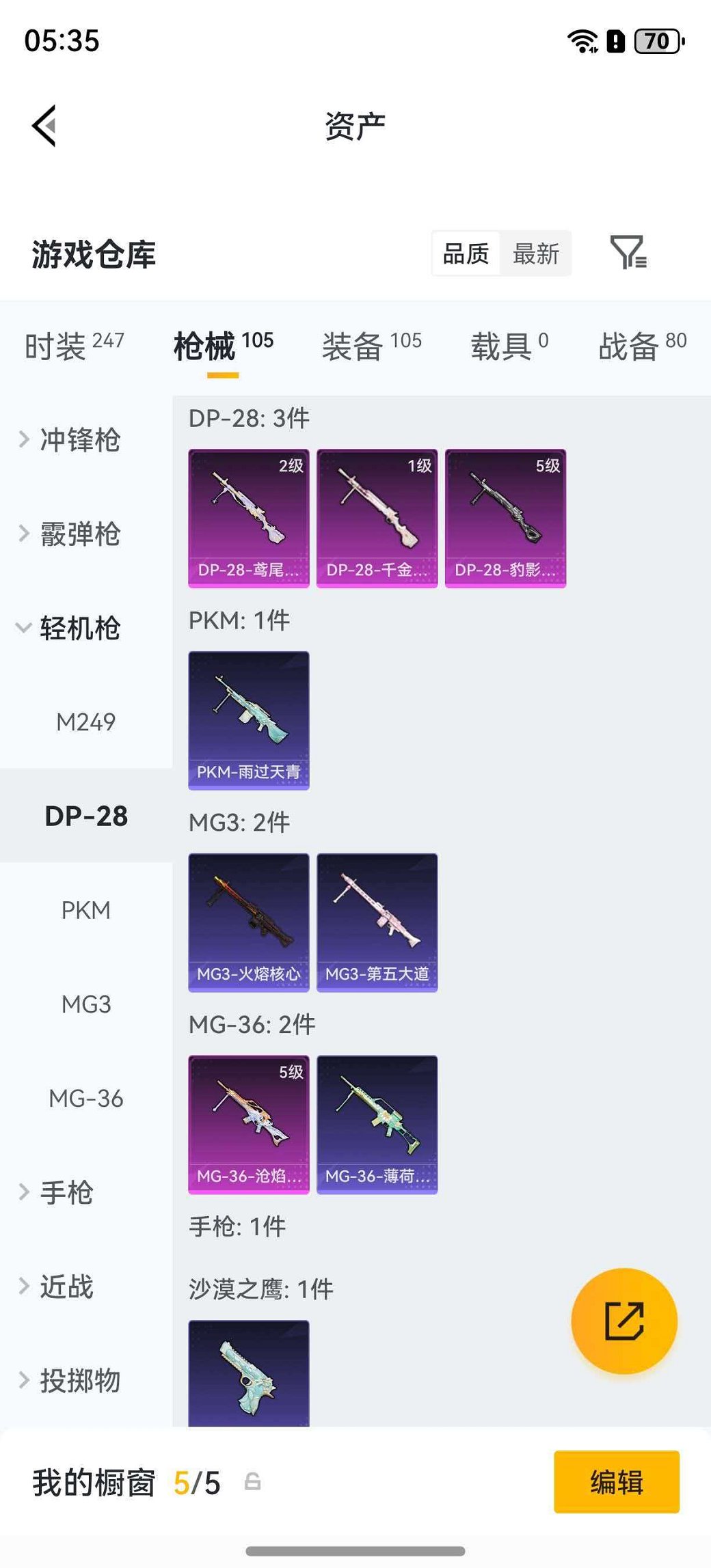Select M249 in the sidebar

(84, 721)
